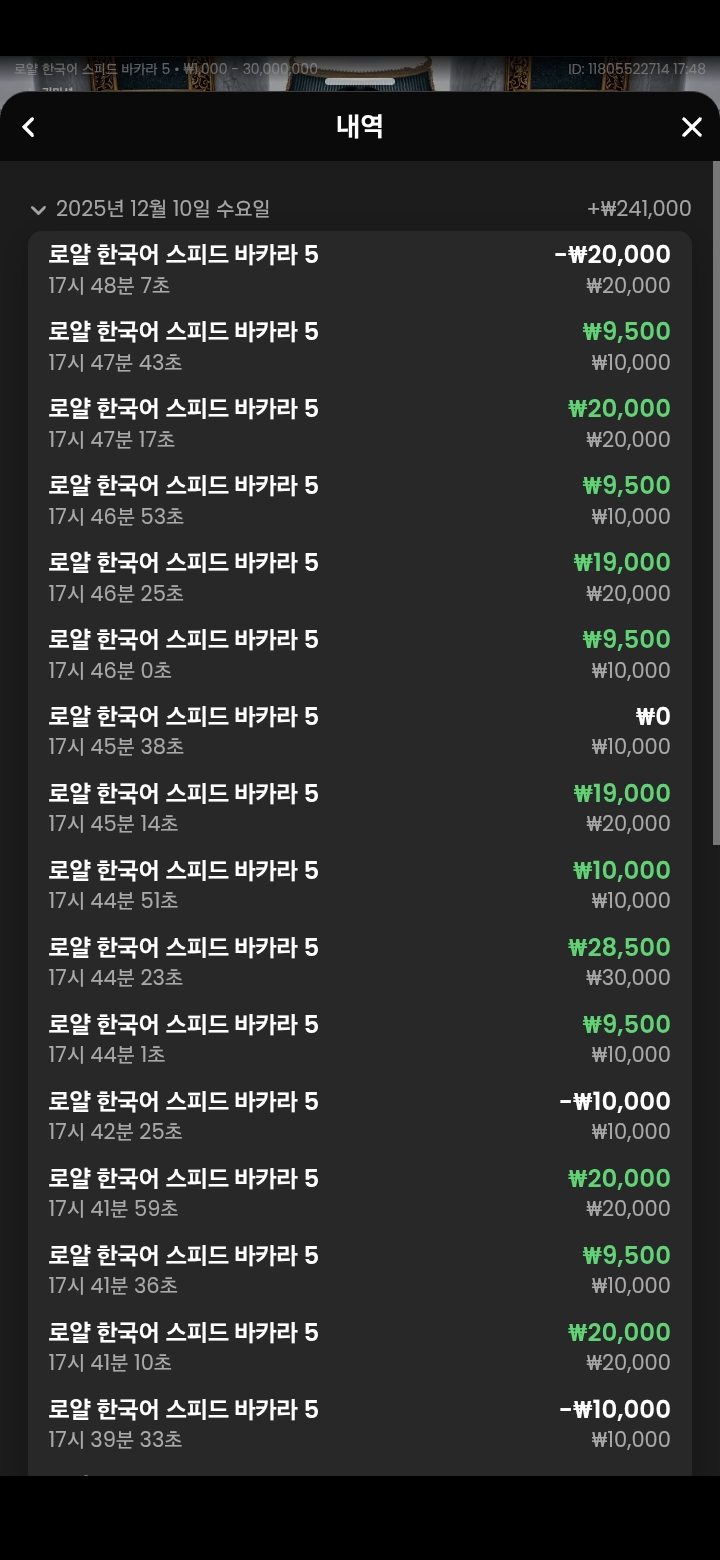Go back using the left arrow icon
720x1560 pixels.
coord(29,127)
